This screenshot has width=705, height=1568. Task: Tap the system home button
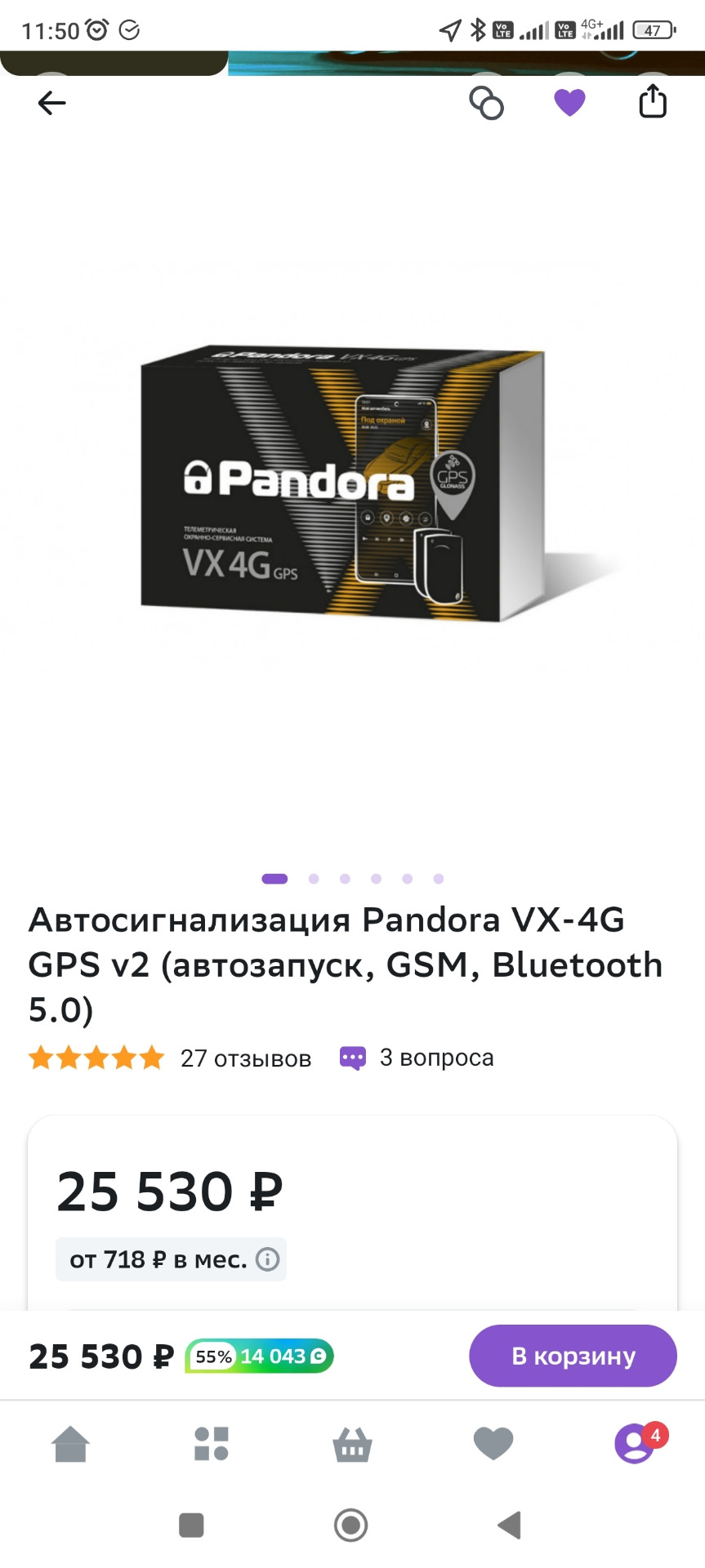pyautogui.click(x=351, y=1525)
